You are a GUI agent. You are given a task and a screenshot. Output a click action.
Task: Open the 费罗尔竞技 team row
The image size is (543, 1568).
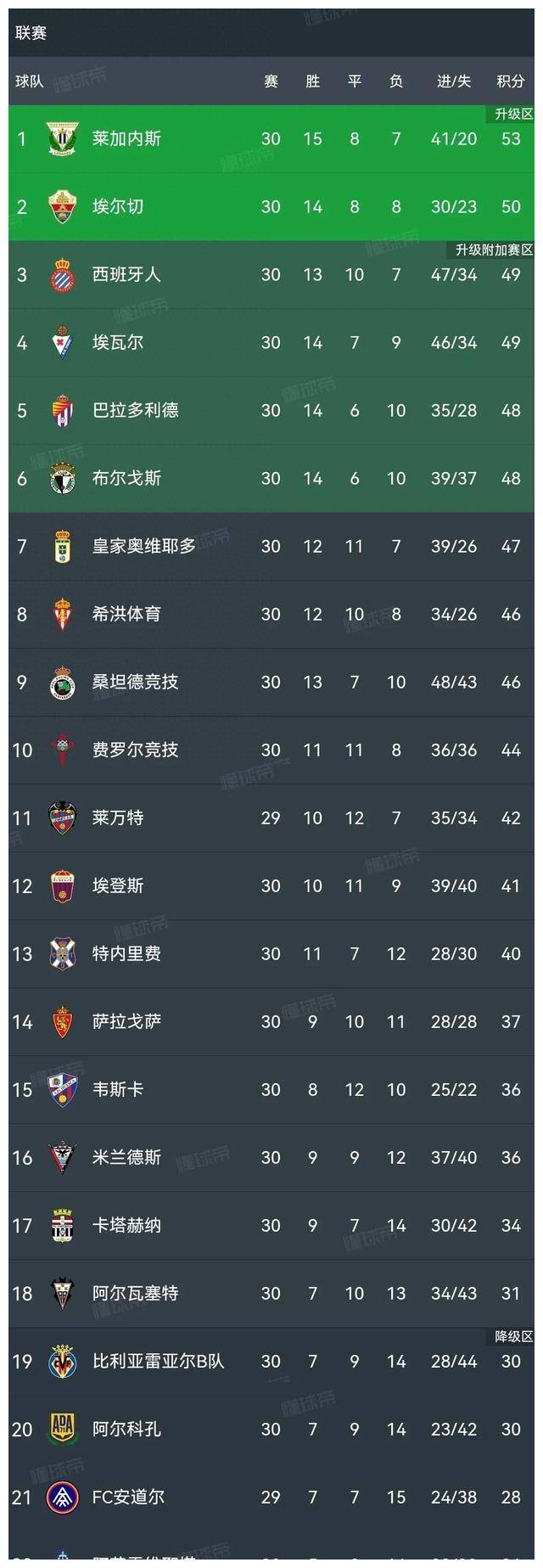(x=135, y=750)
